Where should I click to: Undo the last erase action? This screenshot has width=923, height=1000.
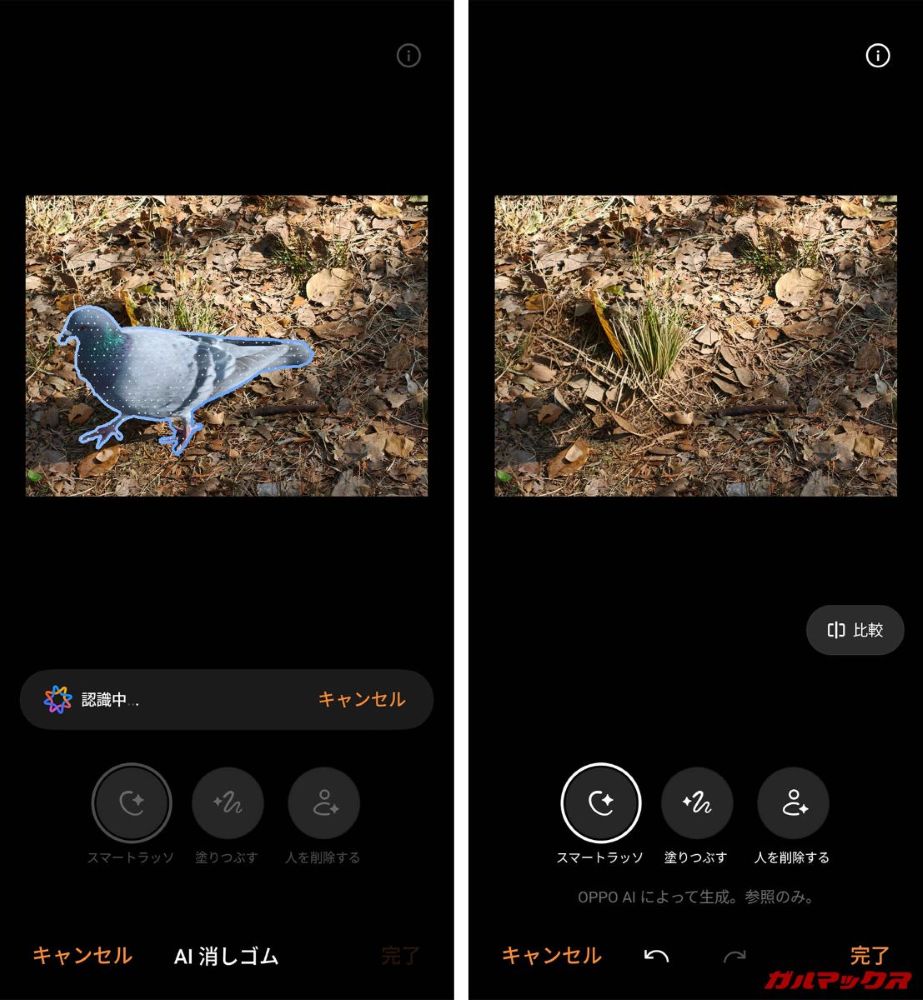click(656, 956)
